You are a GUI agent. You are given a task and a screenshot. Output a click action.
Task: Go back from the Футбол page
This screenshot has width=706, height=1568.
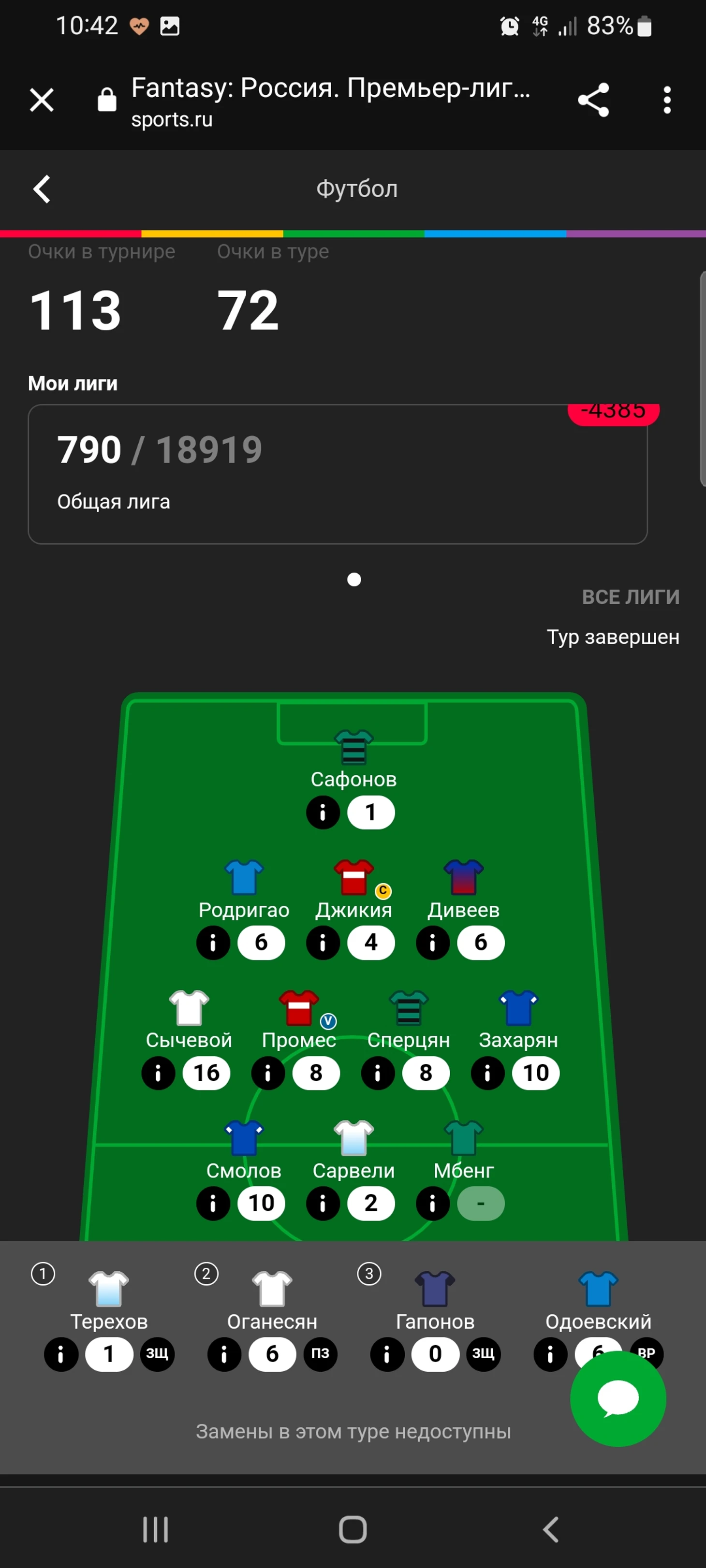click(x=42, y=189)
